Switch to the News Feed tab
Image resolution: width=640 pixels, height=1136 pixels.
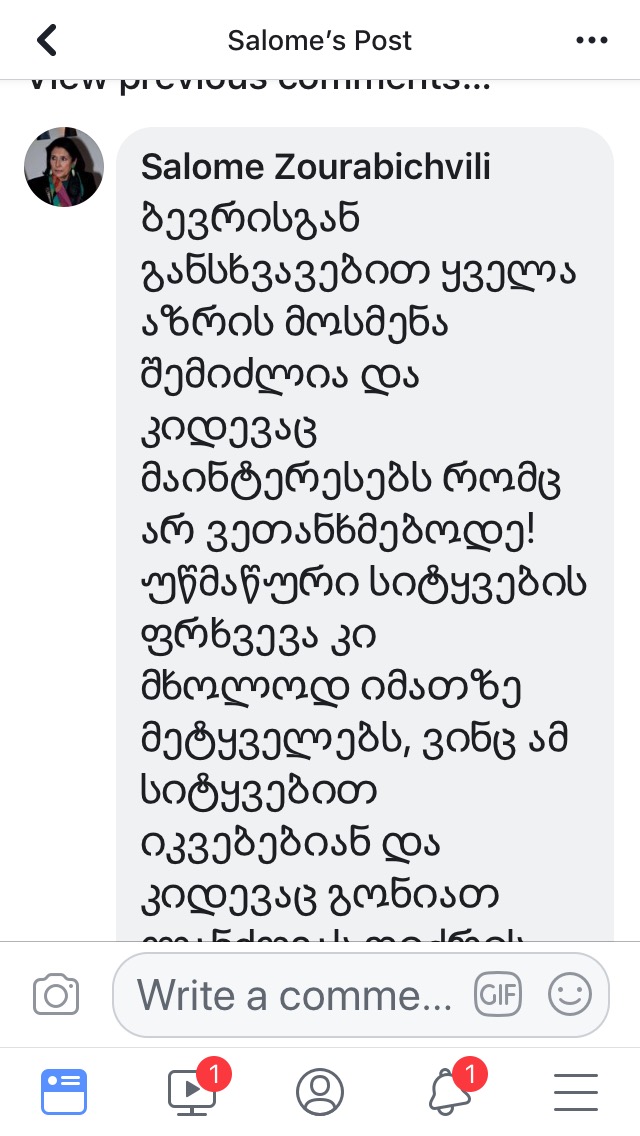(x=64, y=1092)
